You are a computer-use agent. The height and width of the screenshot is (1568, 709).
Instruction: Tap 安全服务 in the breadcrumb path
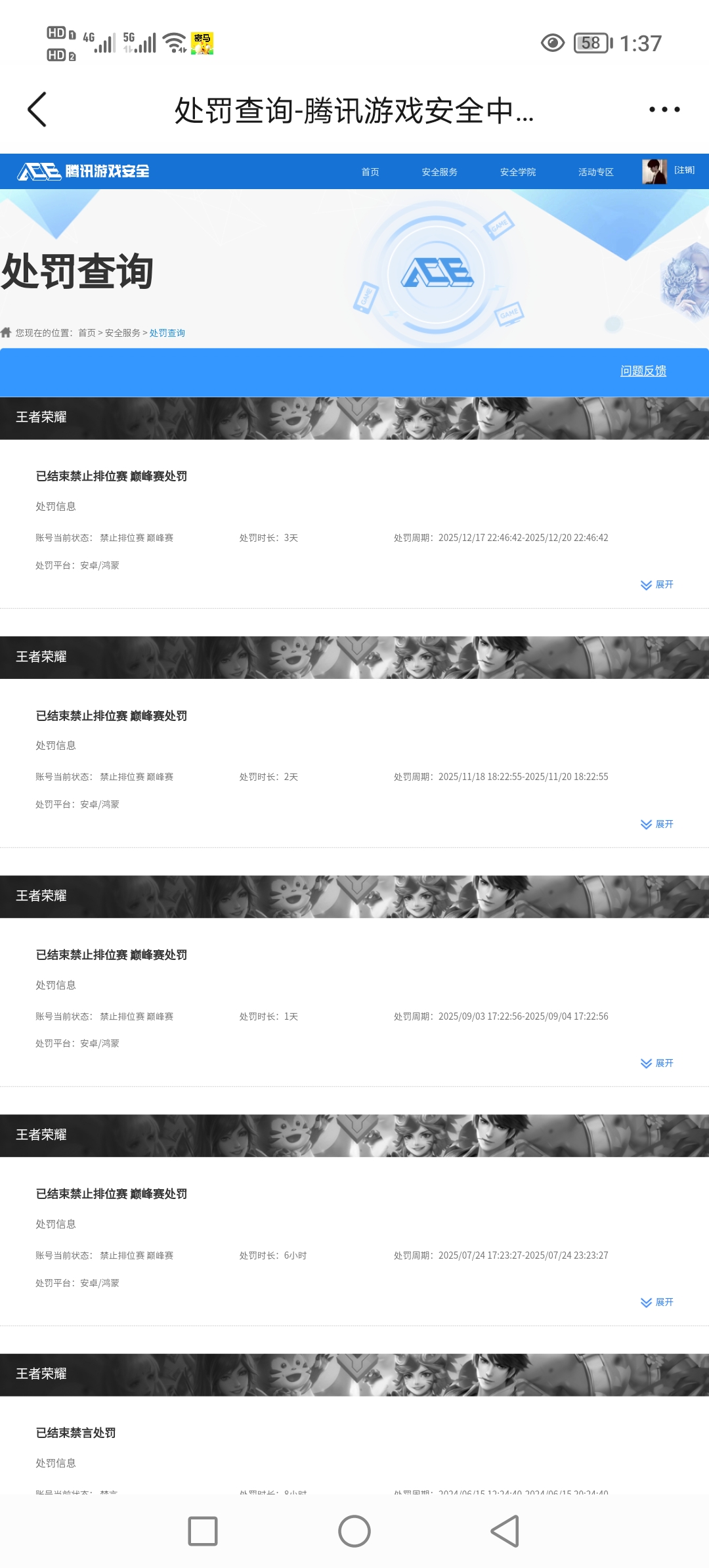coord(122,333)
